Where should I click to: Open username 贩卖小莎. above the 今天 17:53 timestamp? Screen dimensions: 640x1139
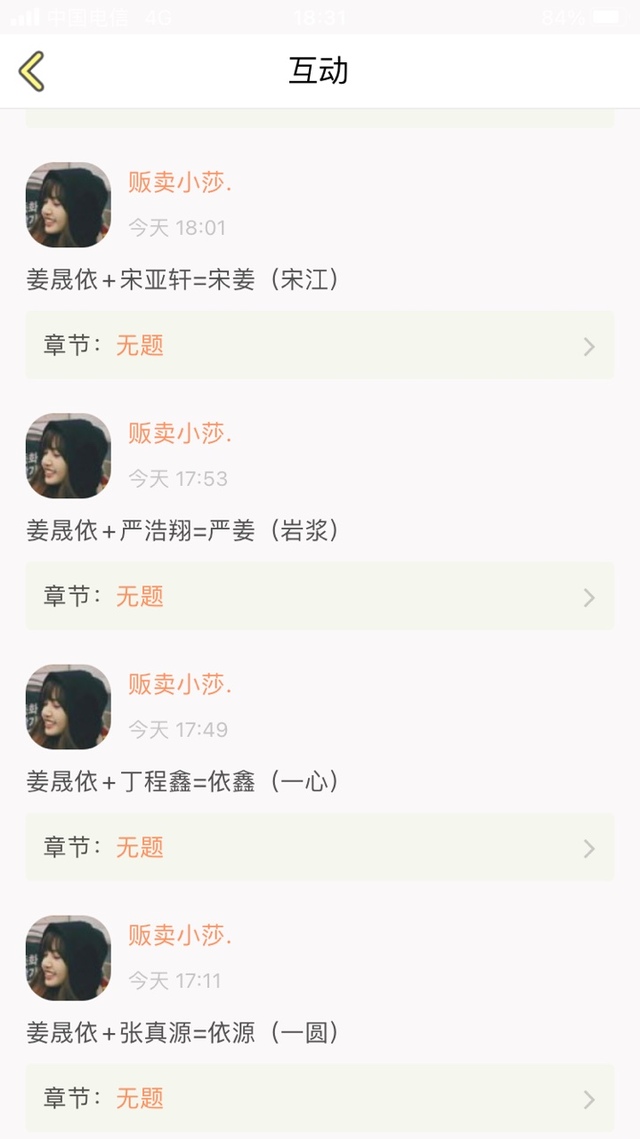180,433
